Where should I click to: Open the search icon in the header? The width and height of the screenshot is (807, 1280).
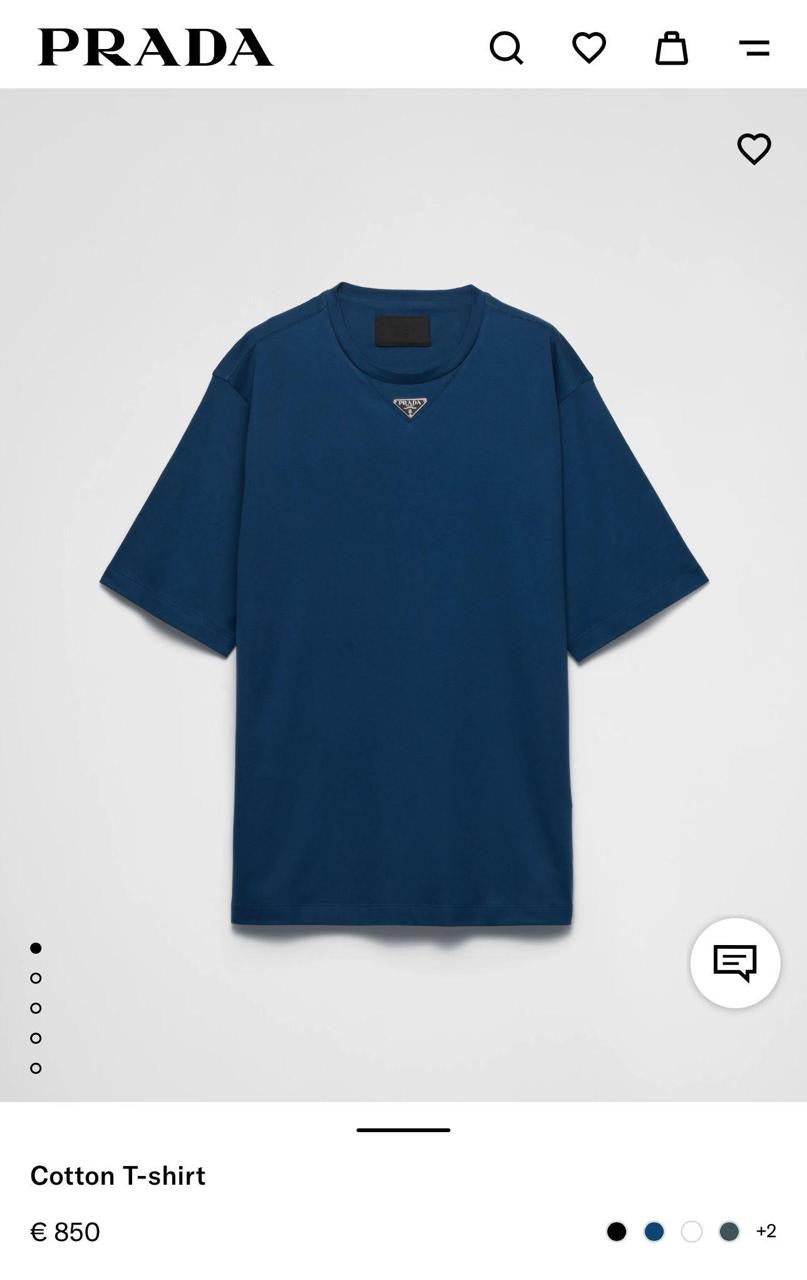(x=506, y=47)
